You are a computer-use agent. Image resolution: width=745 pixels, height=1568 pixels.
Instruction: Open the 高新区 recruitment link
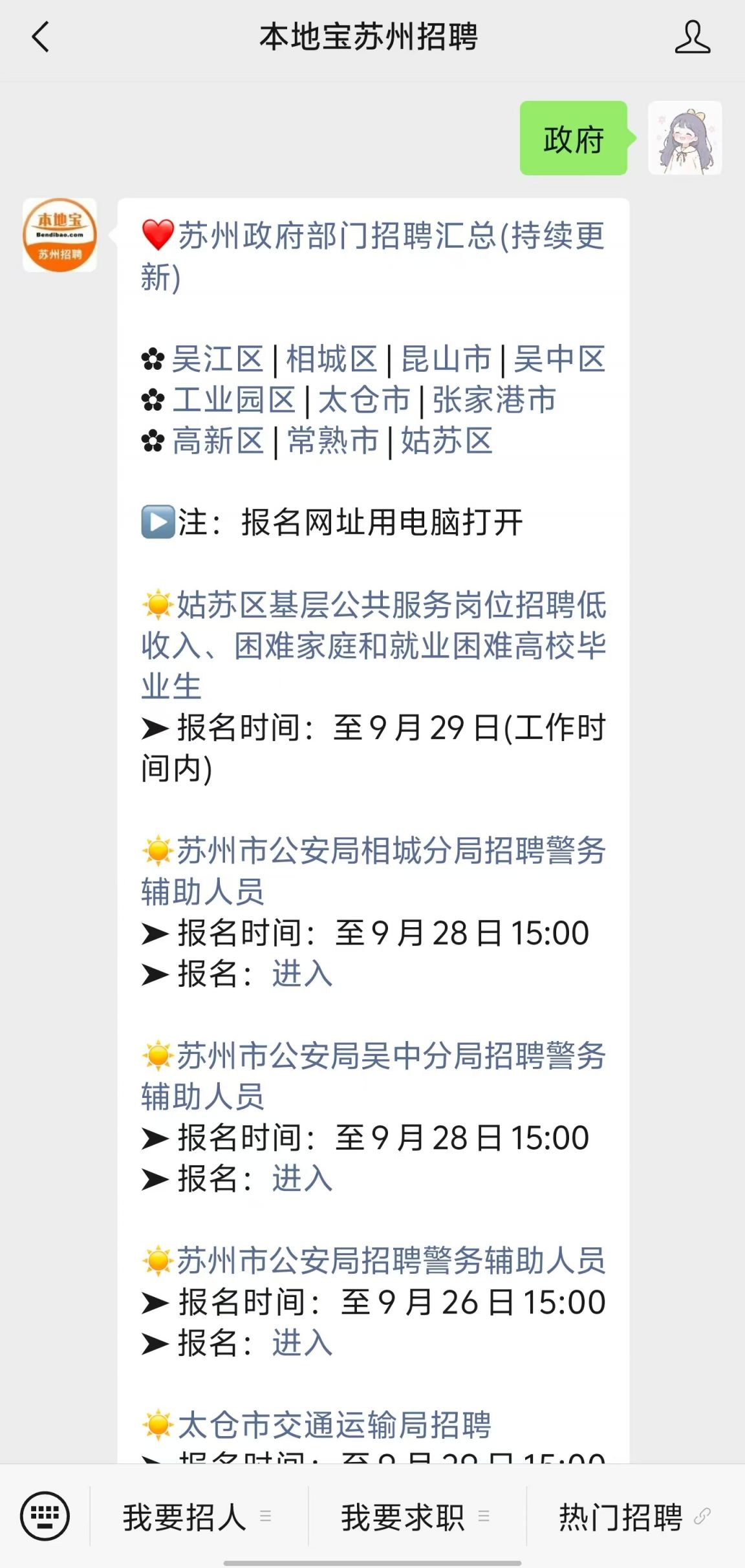point(218,442)
